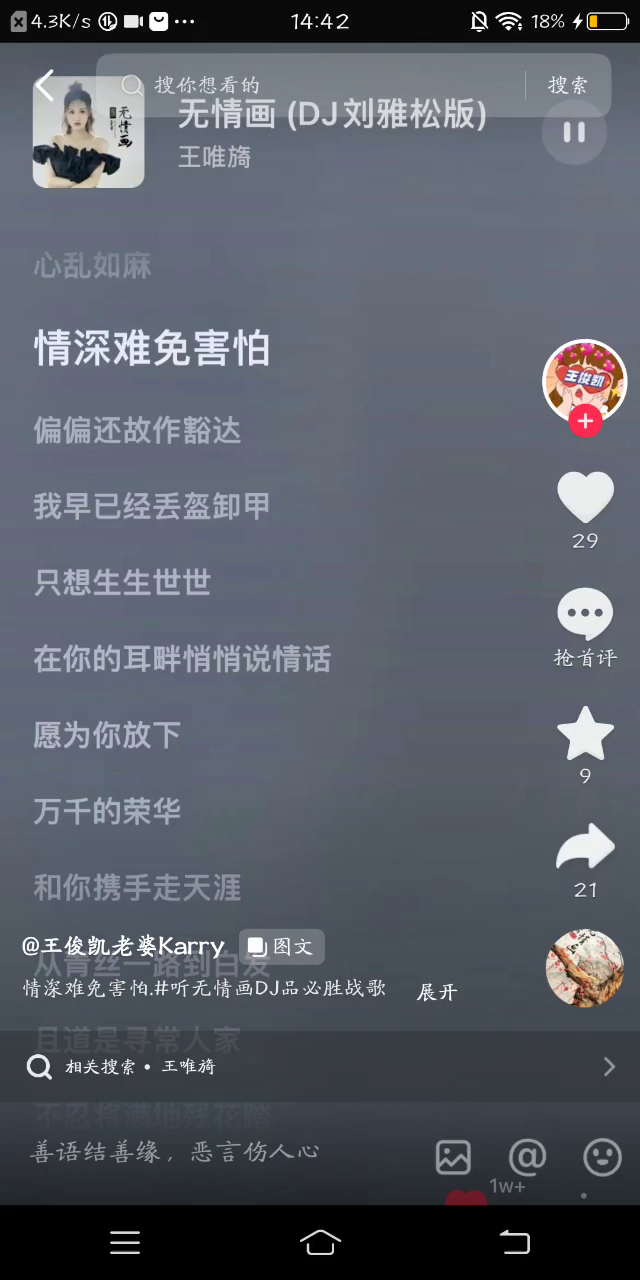Share this video with the arrow icon
The image size is (640, 1280).
click(x=585, y=848)
